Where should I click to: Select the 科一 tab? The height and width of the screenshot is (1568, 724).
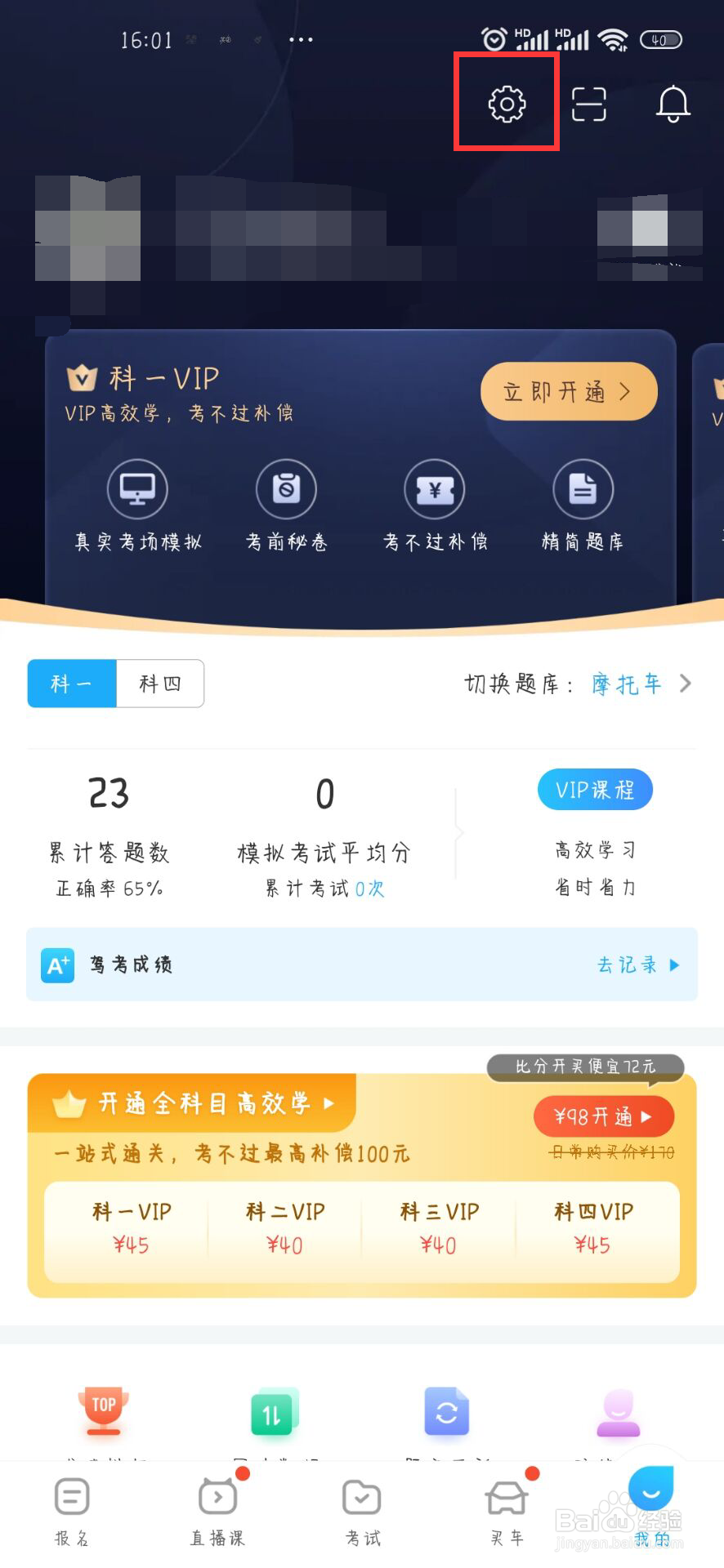71,684
